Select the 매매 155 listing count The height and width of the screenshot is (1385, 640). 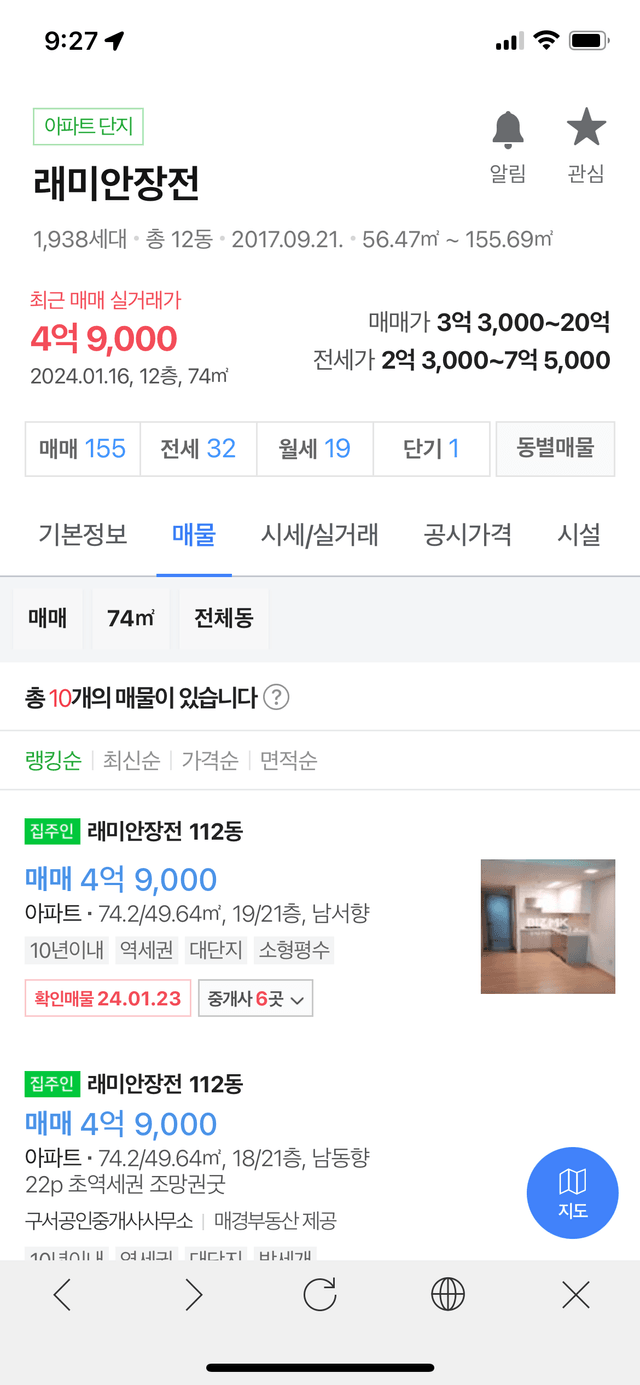tap(83, 448)
